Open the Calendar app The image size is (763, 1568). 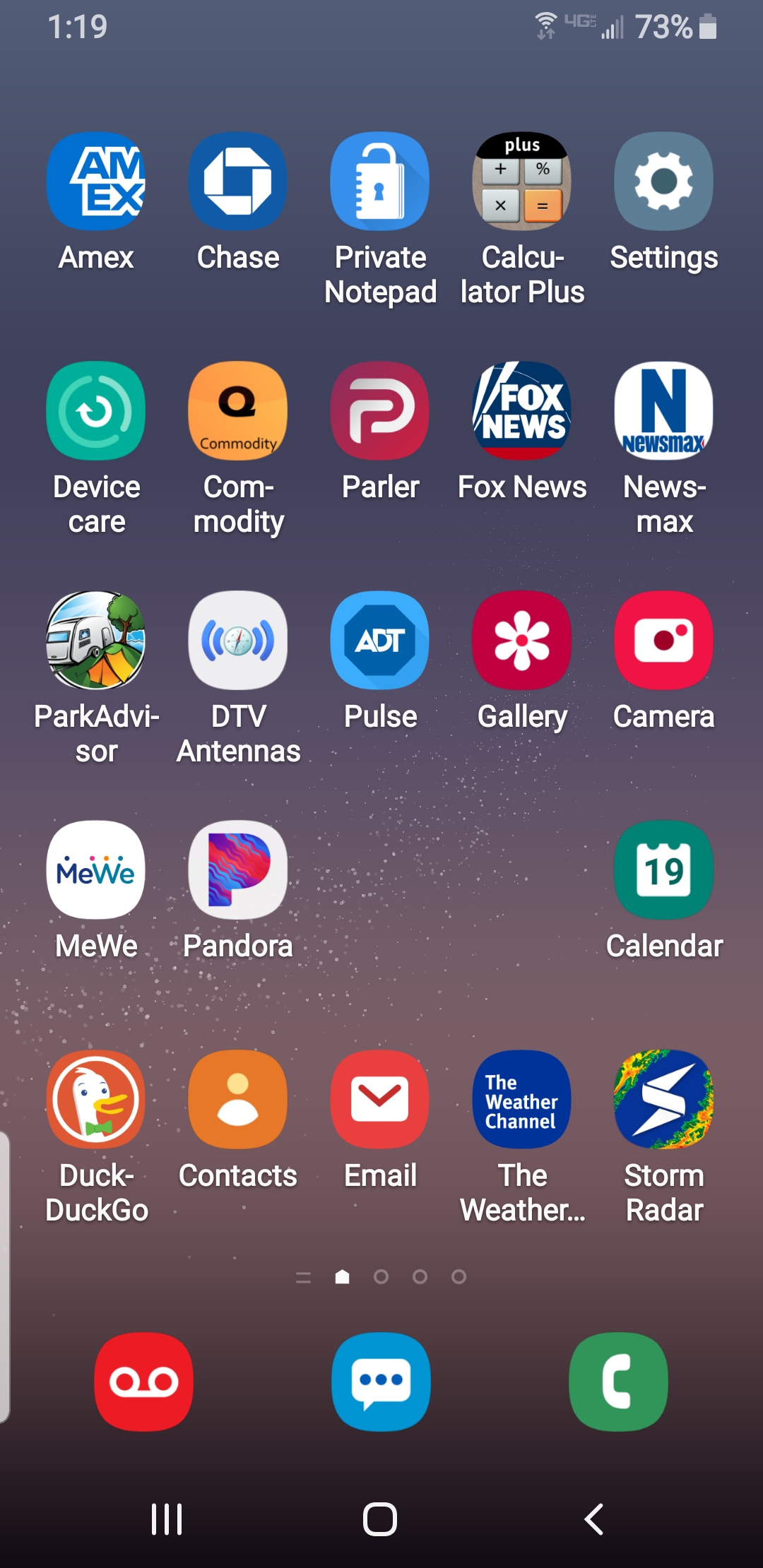pyautogui.click(x=663, y=870)
